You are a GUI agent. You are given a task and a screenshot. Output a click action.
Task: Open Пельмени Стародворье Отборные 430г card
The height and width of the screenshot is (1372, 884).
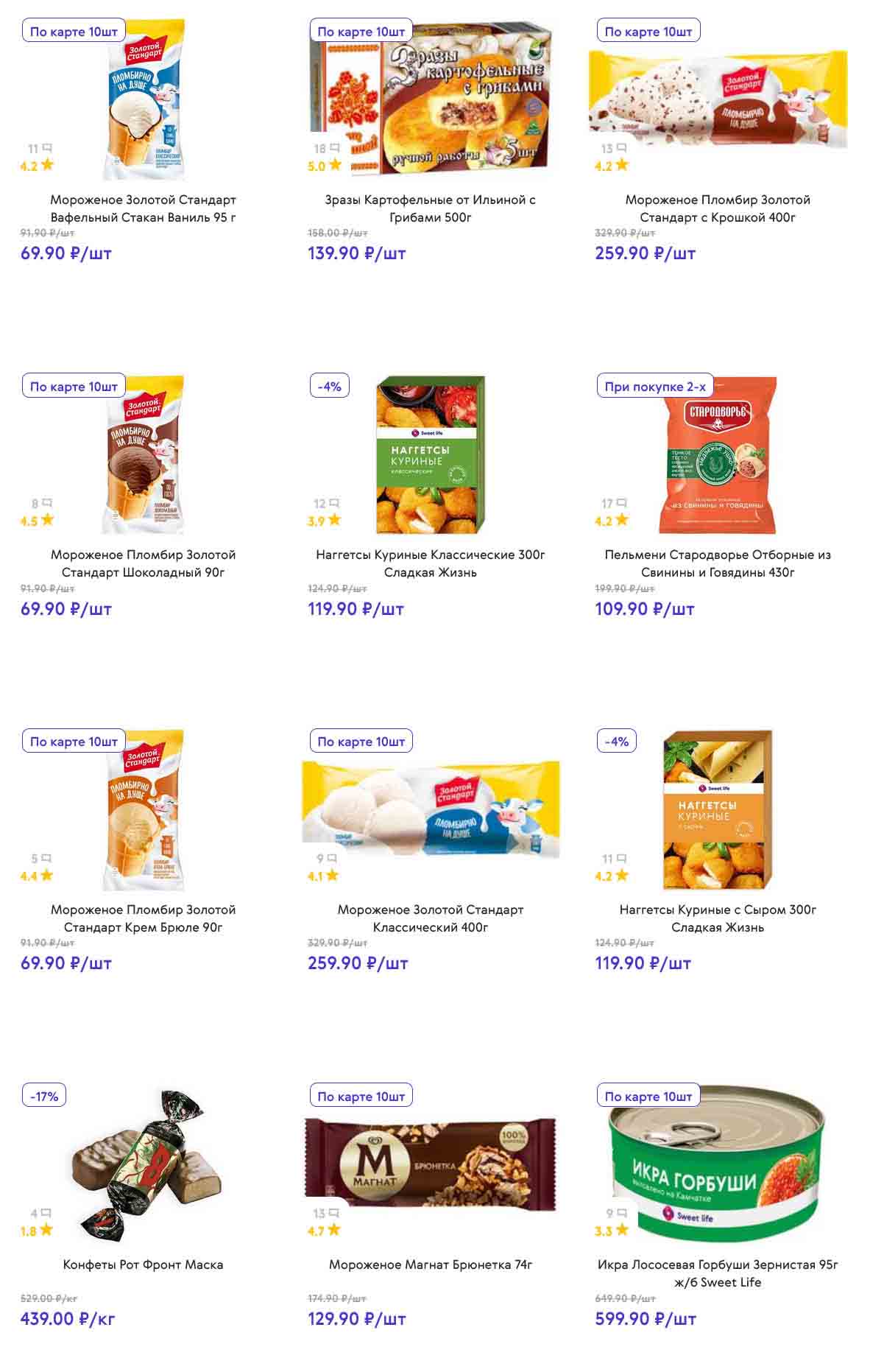click(717, 563)
